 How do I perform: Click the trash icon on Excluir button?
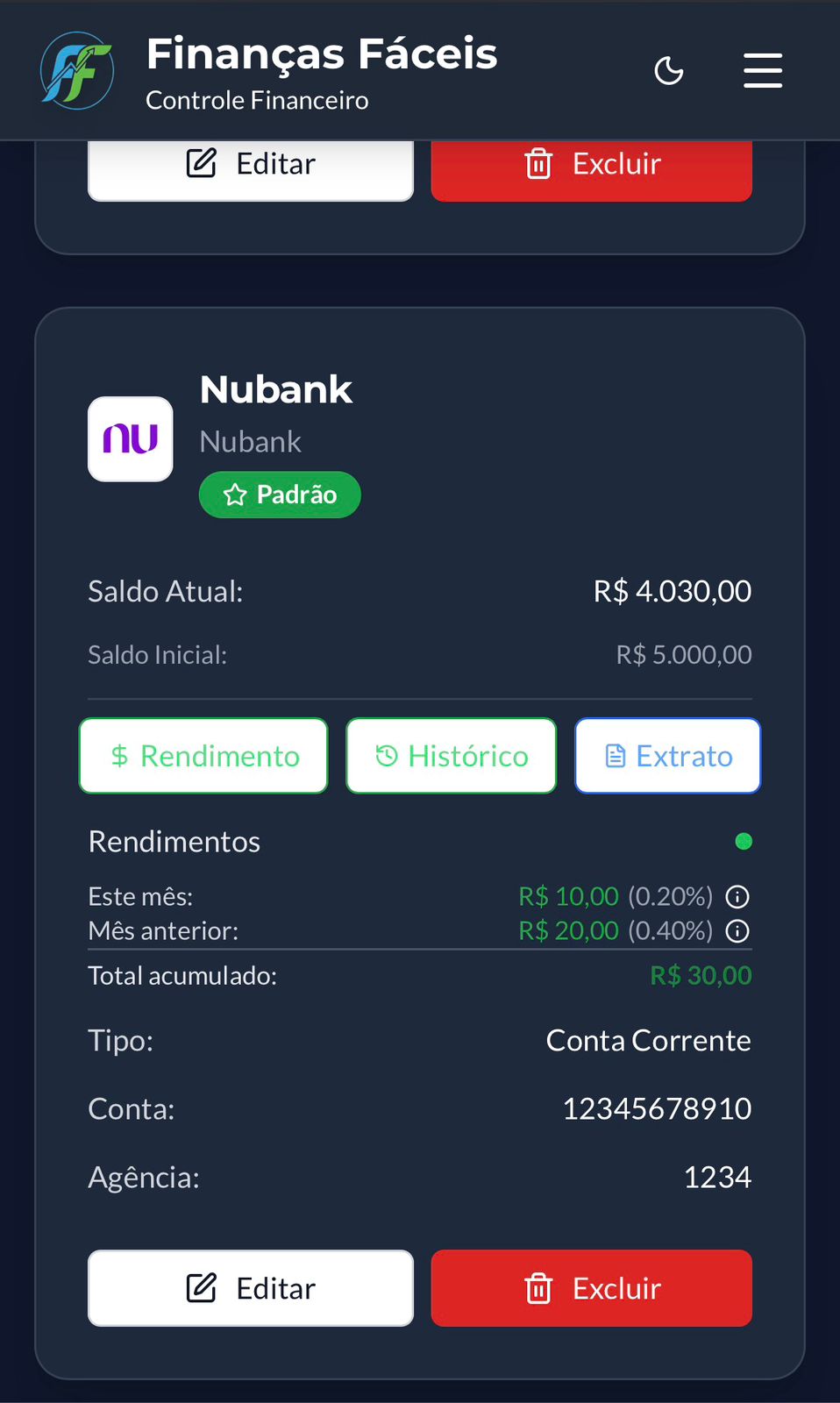(x=538, y=1288)
